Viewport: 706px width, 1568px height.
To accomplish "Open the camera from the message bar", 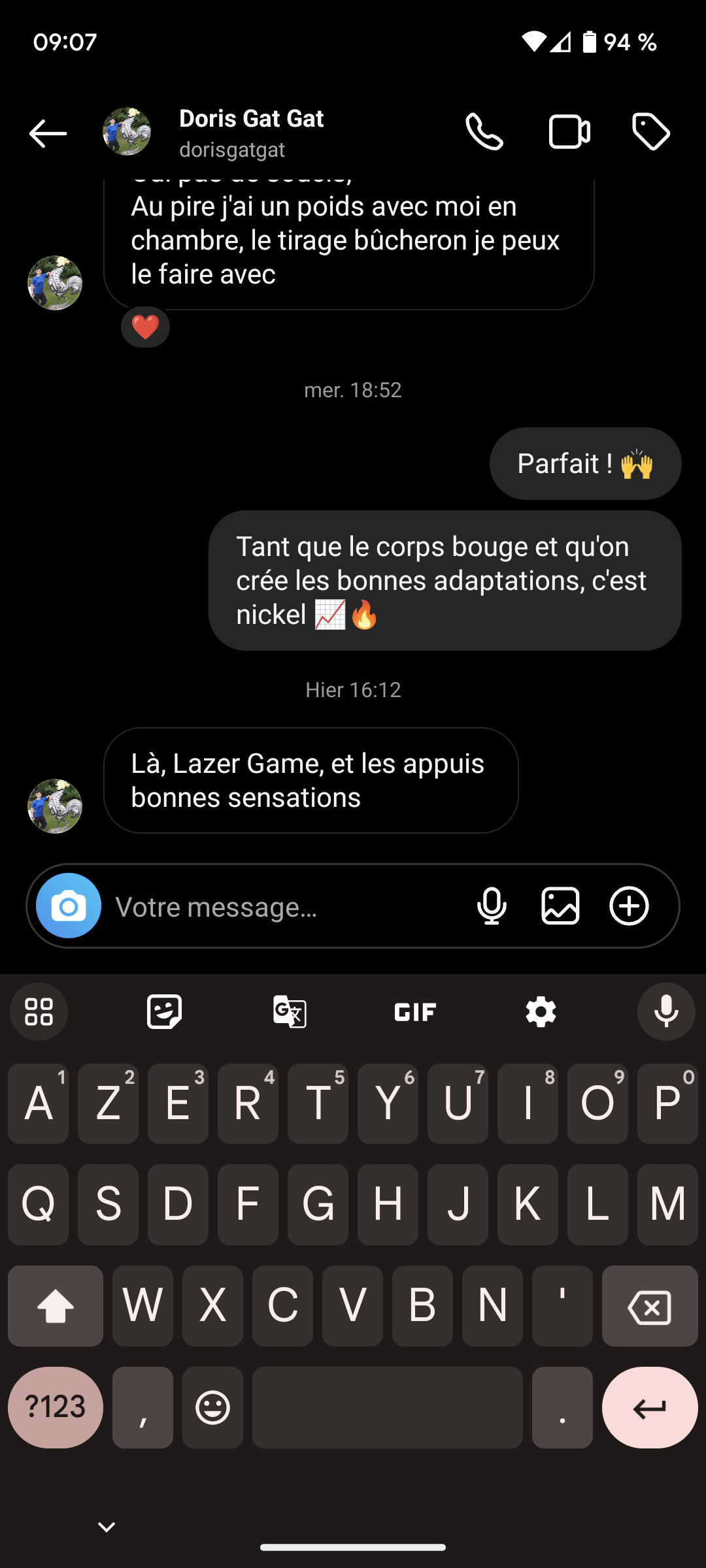I will [x=69, y=906].
